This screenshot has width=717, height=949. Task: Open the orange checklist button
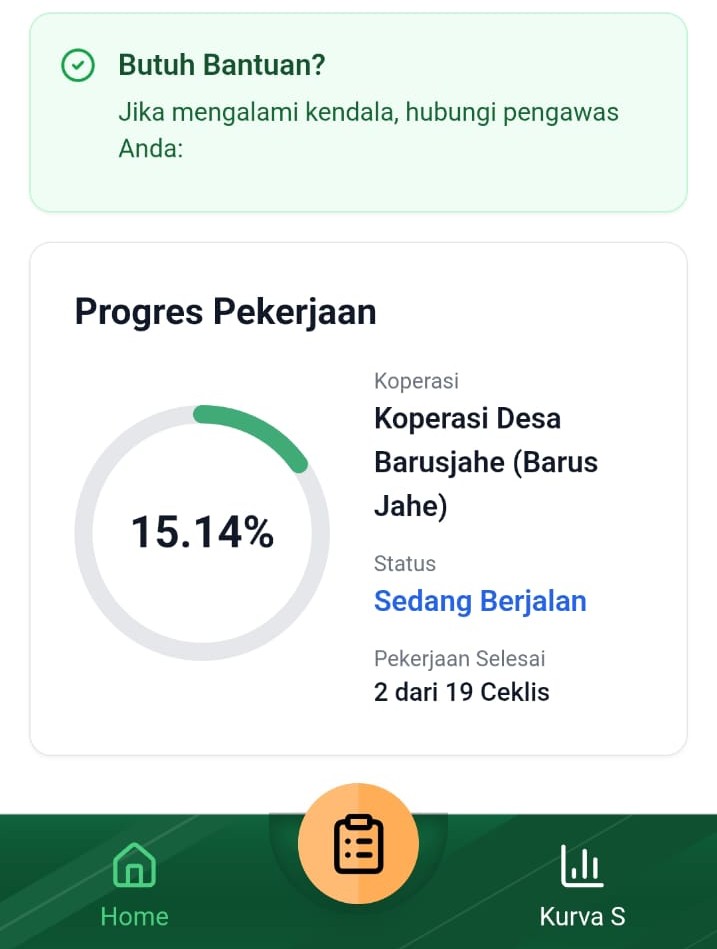click(x=358, y=844)
